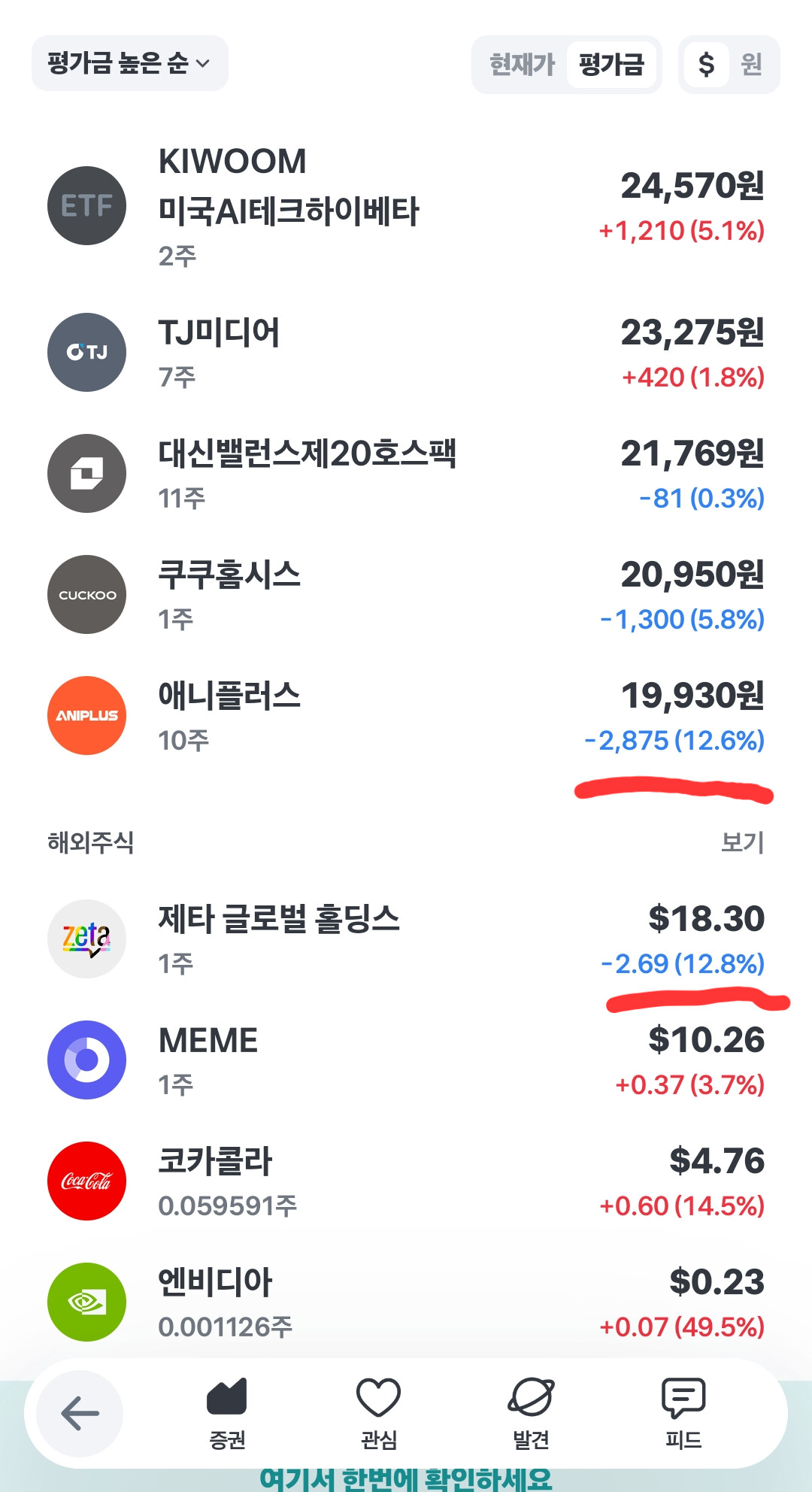Switch to the 현재가 view

522,65
